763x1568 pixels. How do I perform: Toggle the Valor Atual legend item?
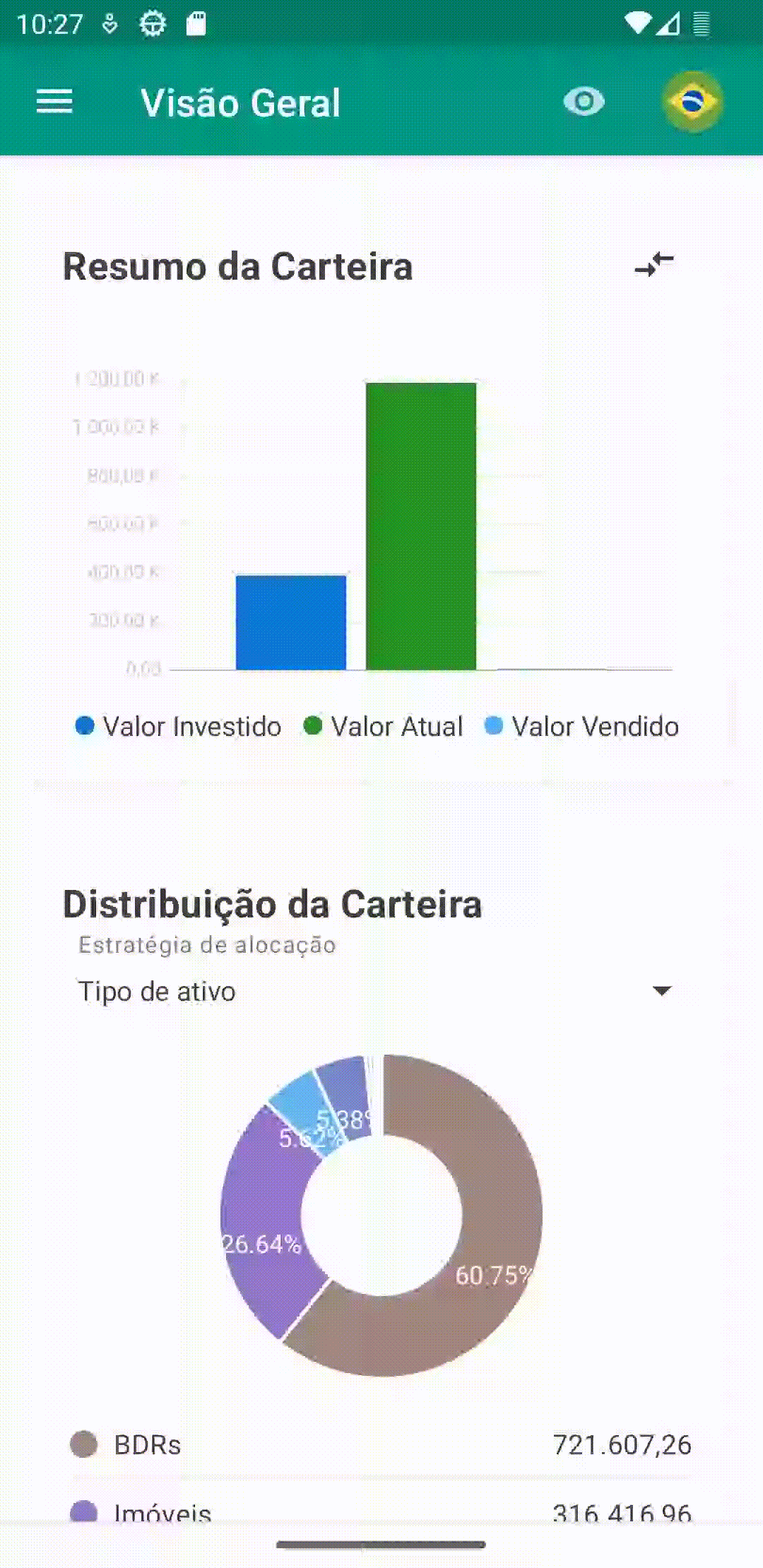tap(384, 726)
